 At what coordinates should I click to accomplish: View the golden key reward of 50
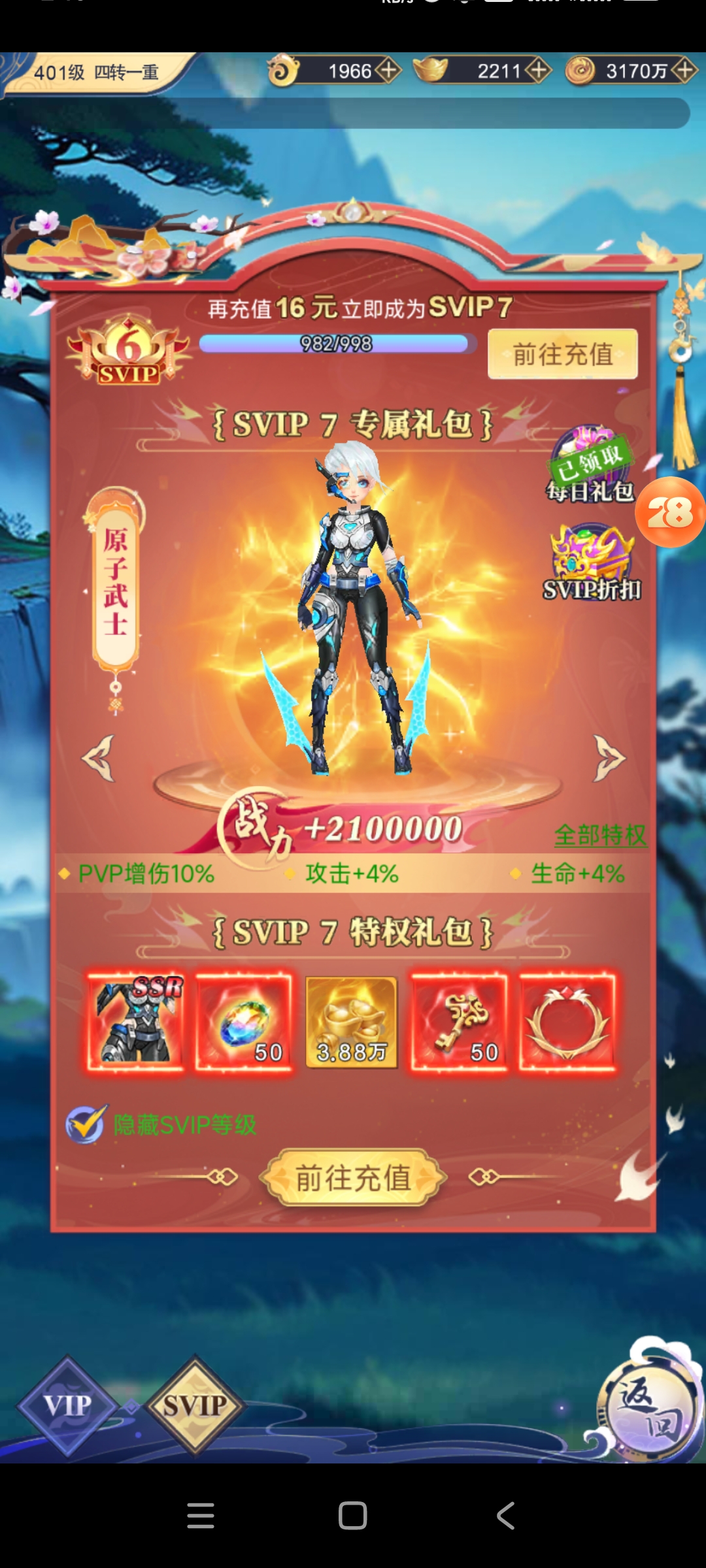(459, 1022)
